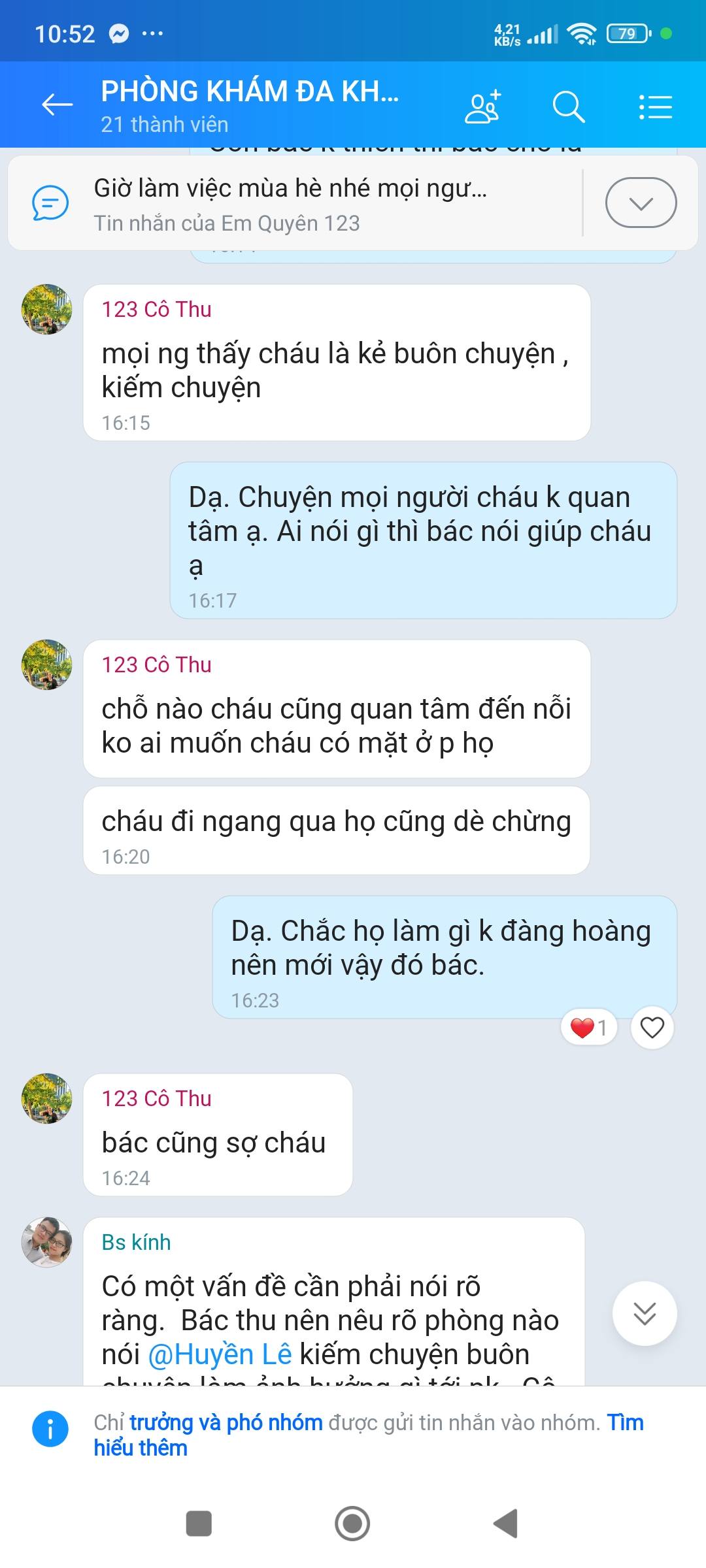The height and width of the screenshot is (1568, 706).
Task: Open the @Huyền Lê mention
Action: click(x=220, y=1355)
